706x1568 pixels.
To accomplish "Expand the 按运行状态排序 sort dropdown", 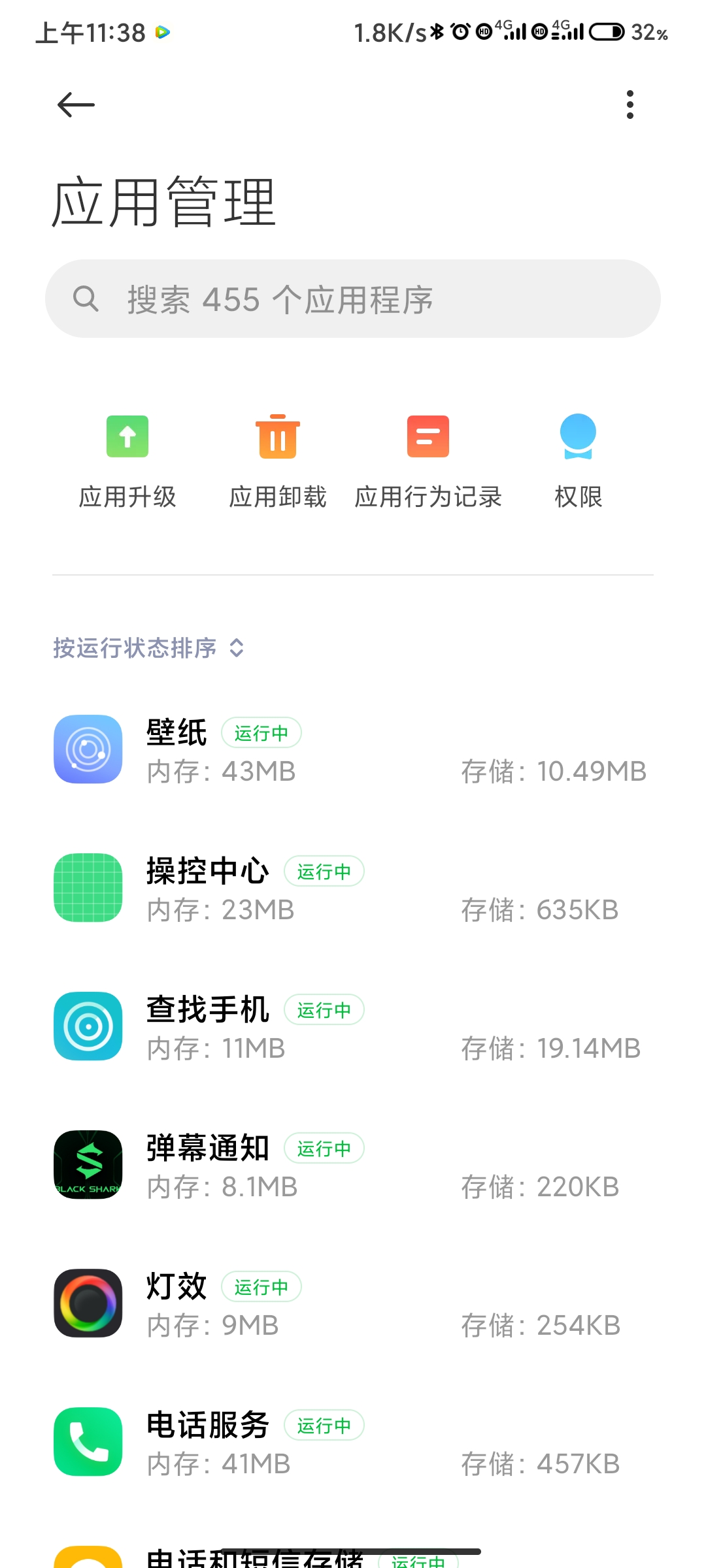I will pos(148,648).
